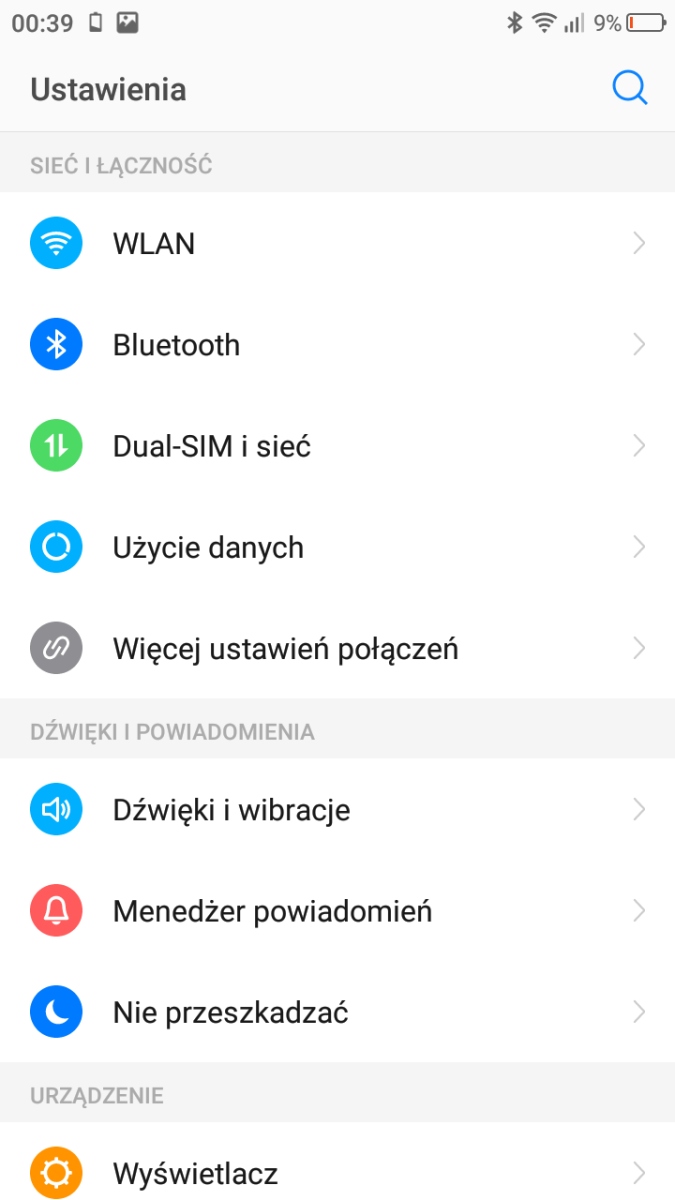This screenshot has height=1200, width=675.
Task: Open Wyświetlacz settings
Action: coord(337,1171)
